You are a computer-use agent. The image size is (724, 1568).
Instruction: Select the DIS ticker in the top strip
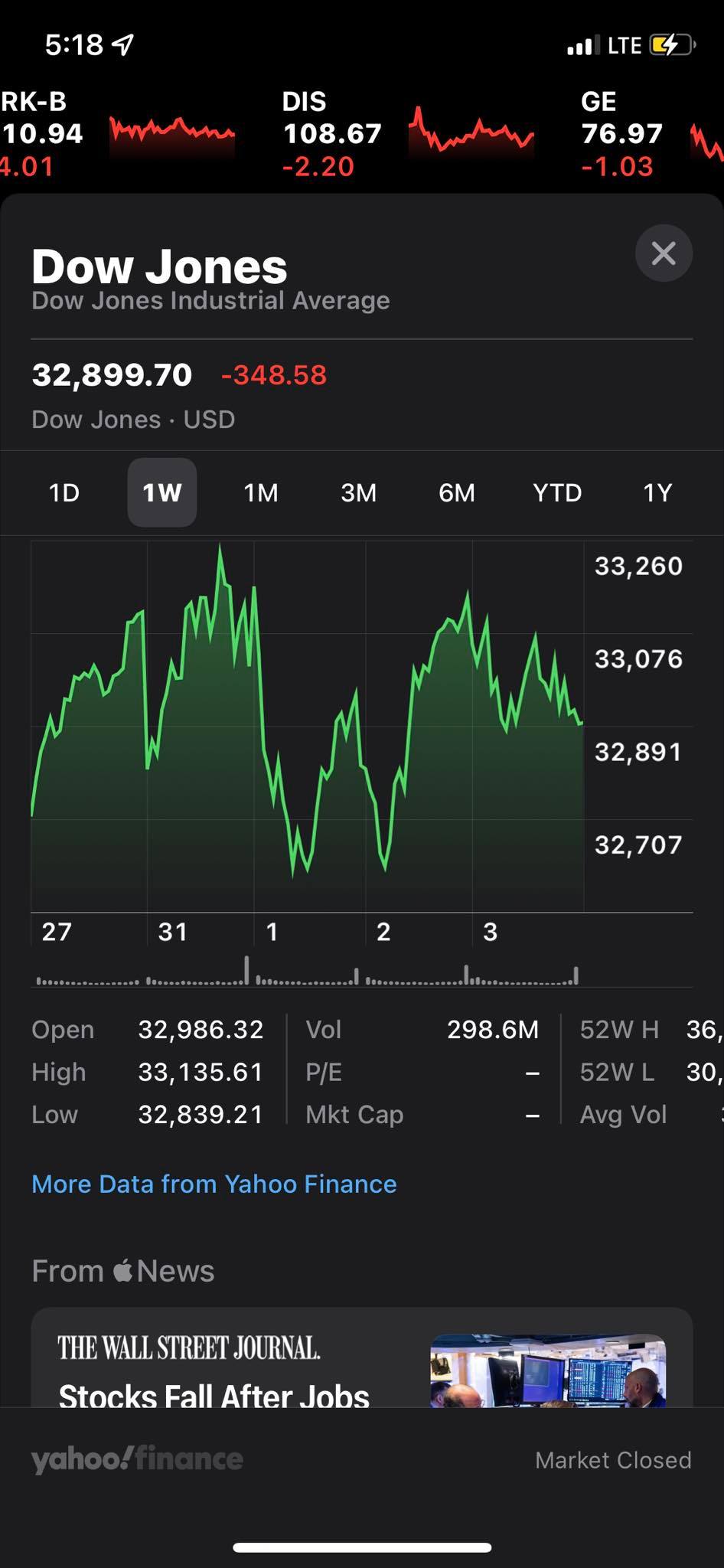(331, 130)
